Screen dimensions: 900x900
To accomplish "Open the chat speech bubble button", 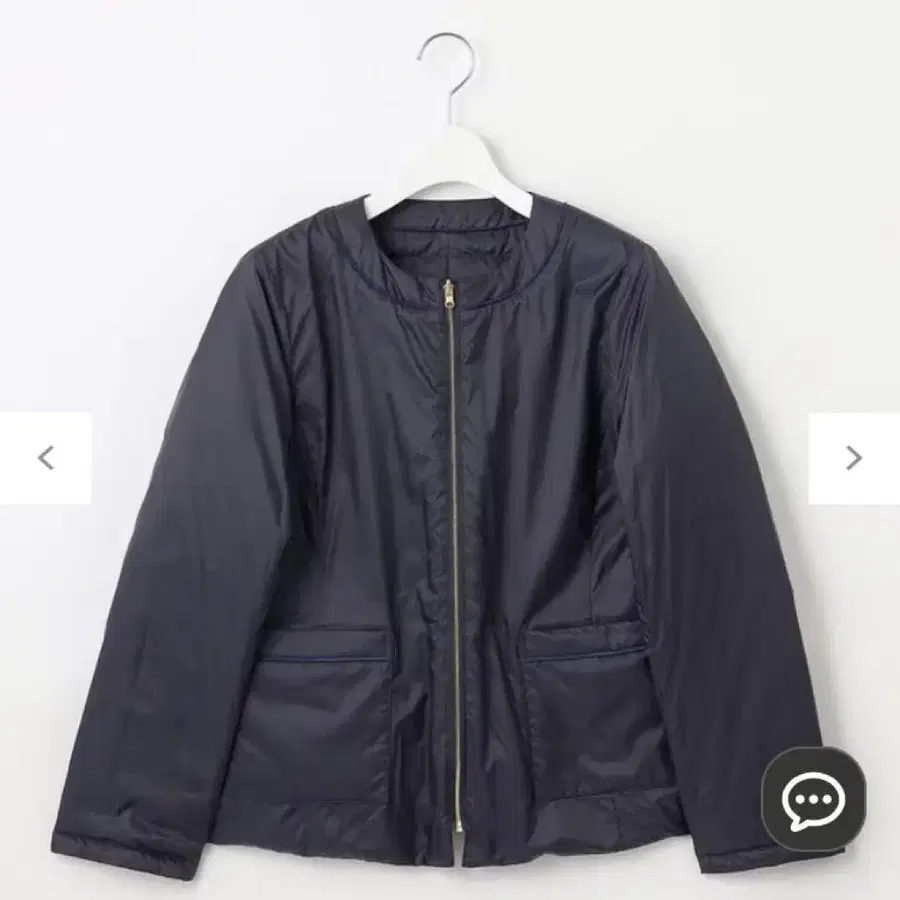I will [x=813, y=799].
